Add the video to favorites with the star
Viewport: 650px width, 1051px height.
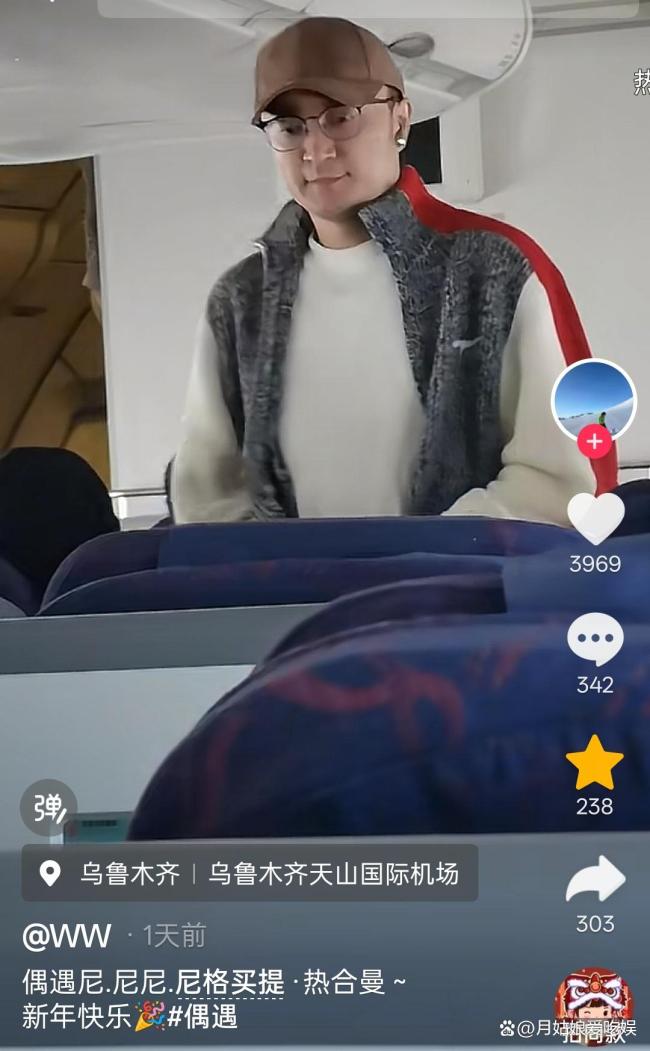click(595, 762)
